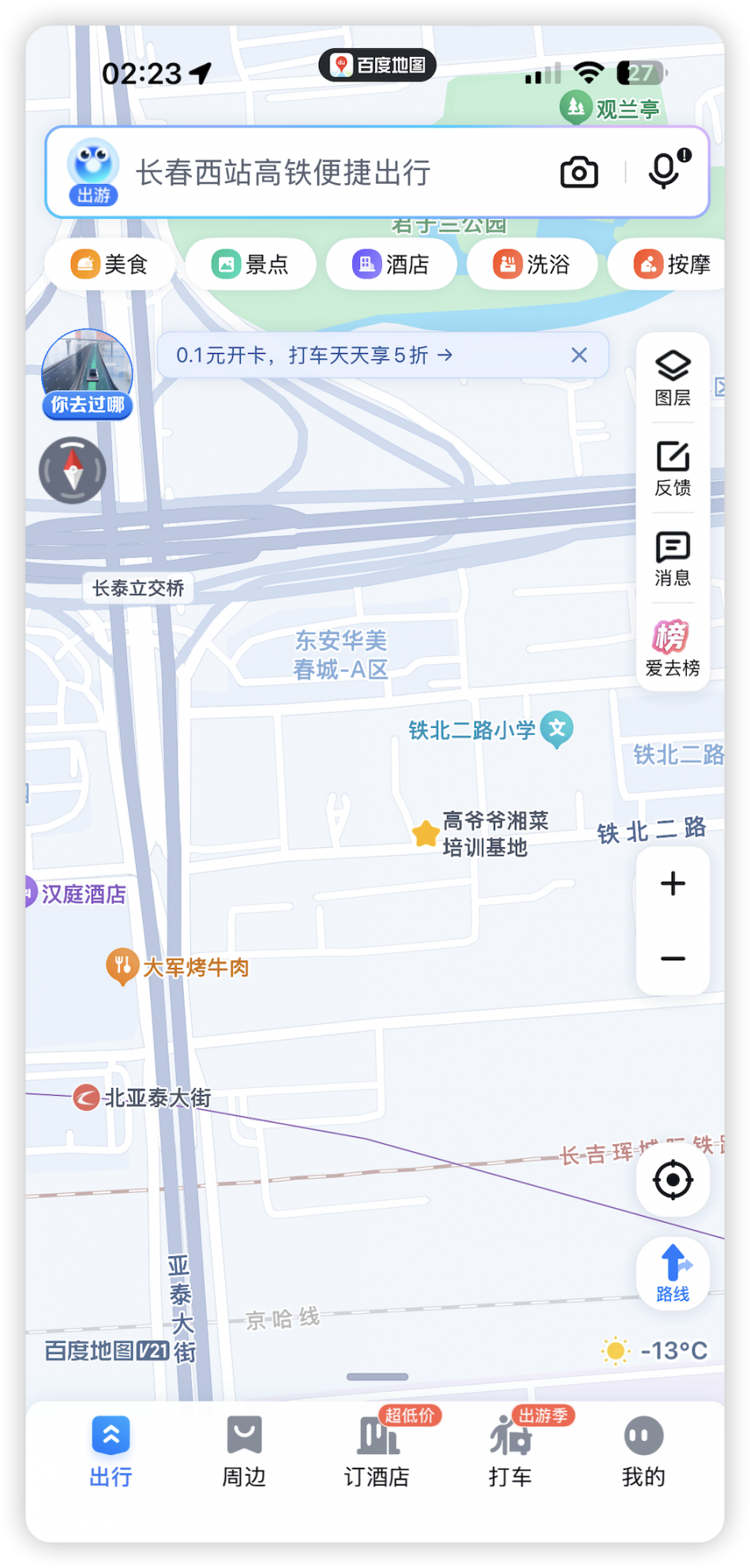Image resolution: width=750 pixels, height=1568 pixels.
Task: Center the map on my location
Action: click(x=673, y=1180)
